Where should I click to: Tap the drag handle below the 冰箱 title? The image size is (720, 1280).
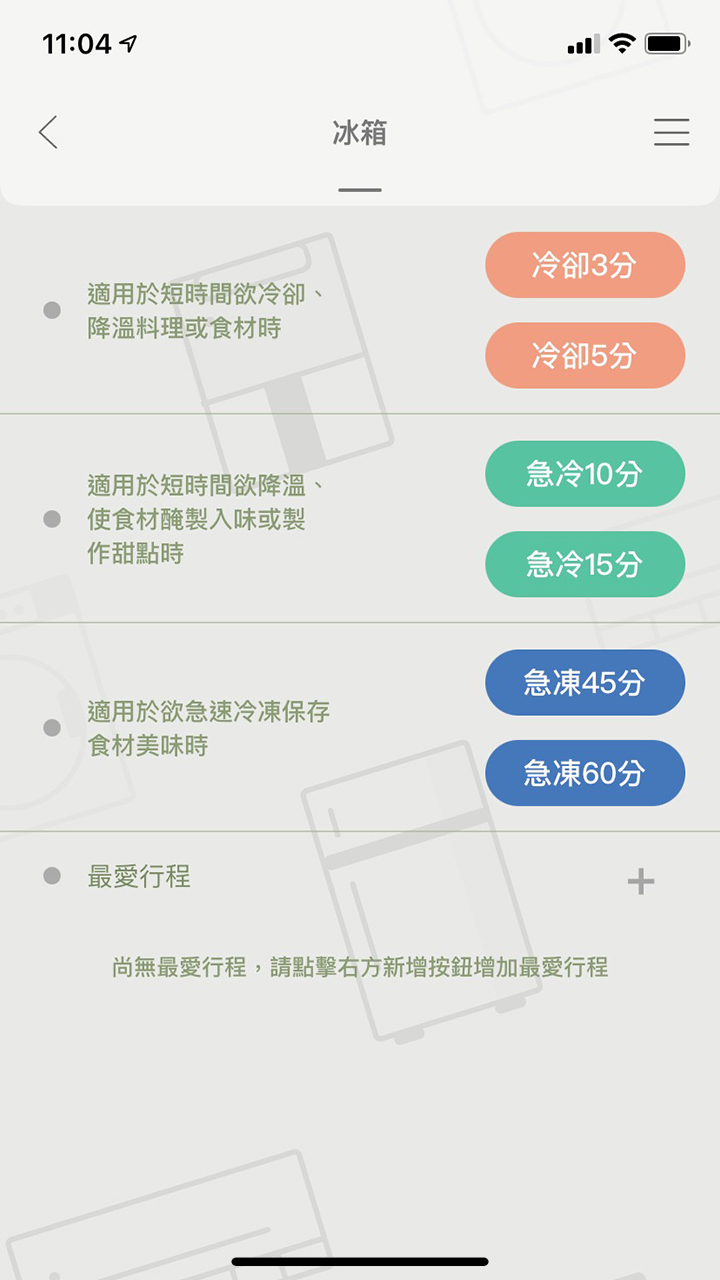coord(361,188)
